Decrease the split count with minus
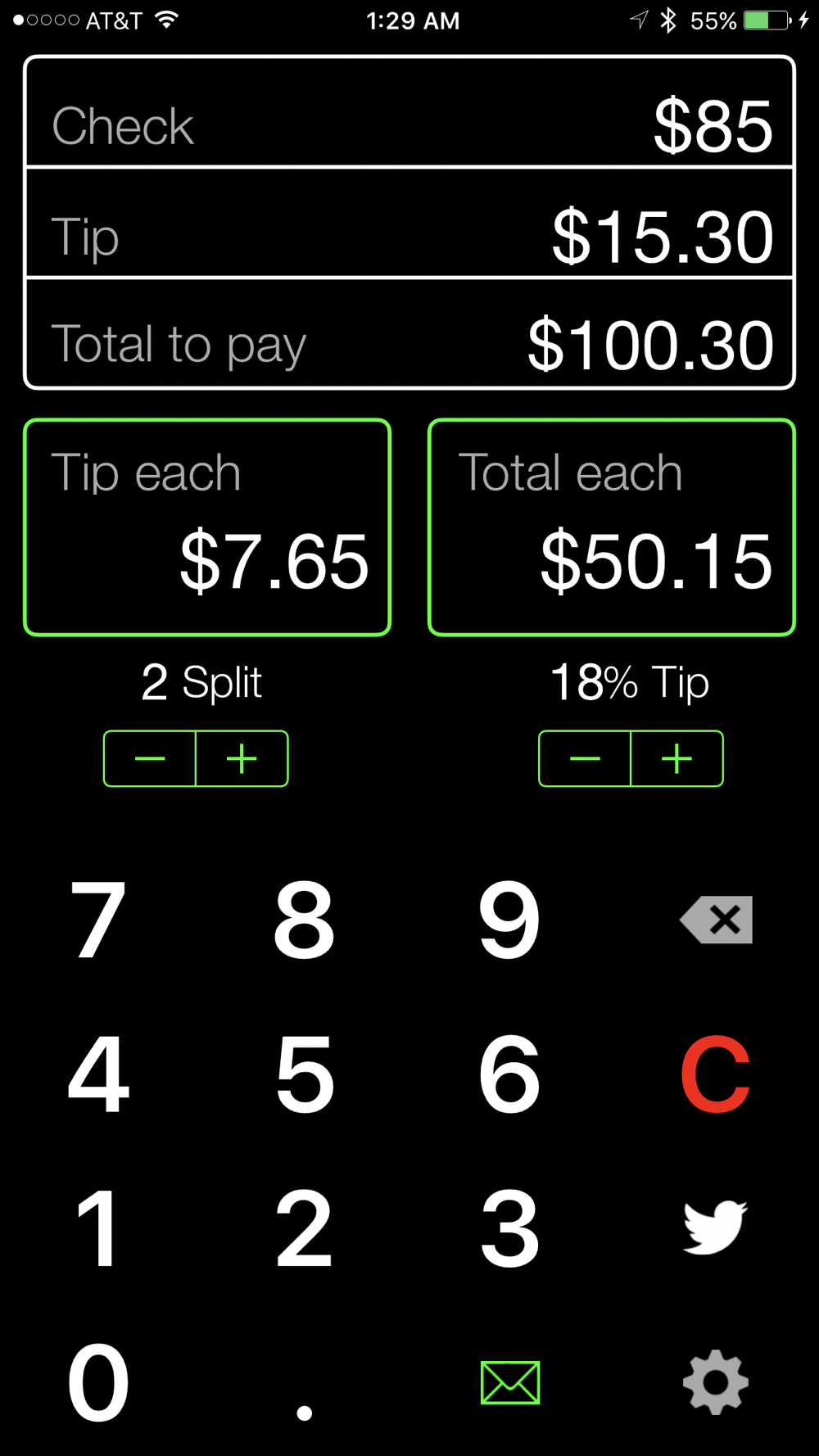The image size is (819, 1456). click(150, 759)
